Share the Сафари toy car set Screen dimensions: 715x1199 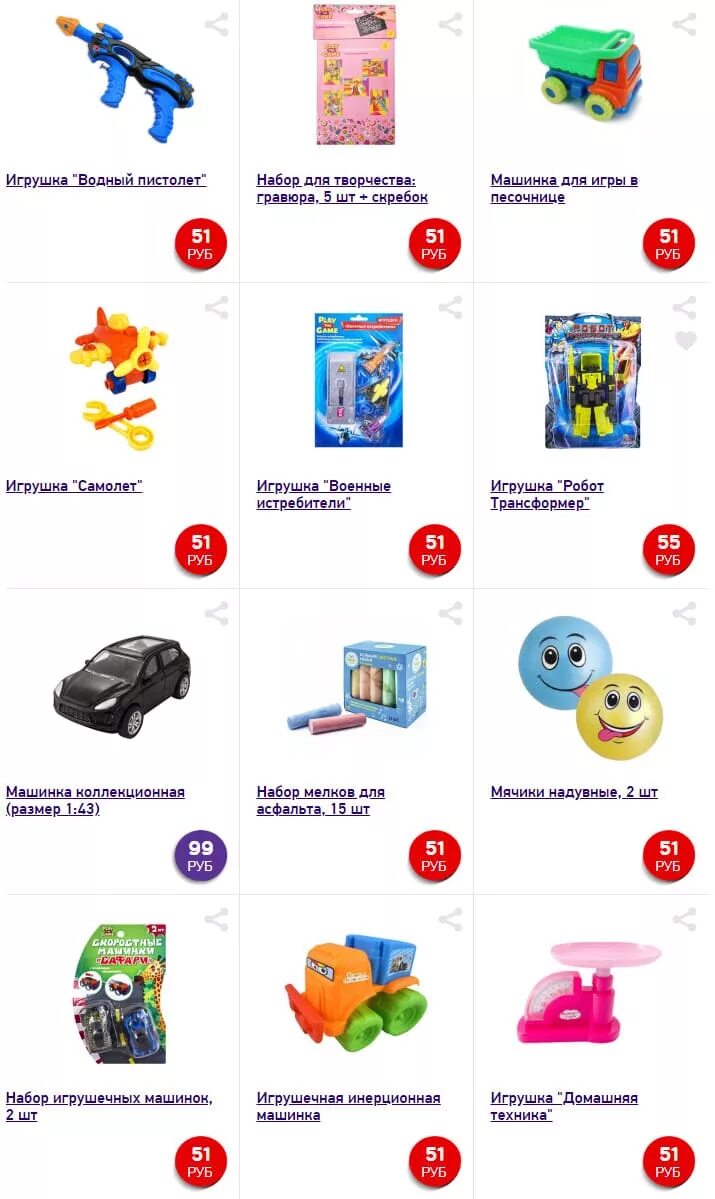click(217, 920)
